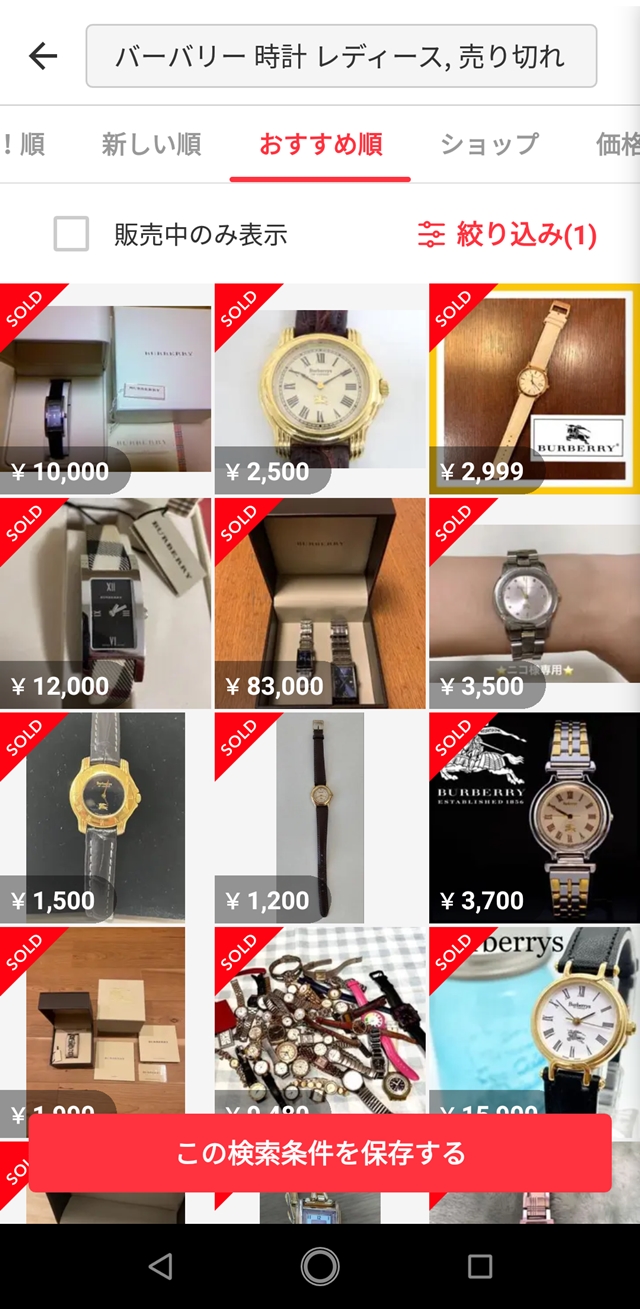Open the sold watch priced ¥10,000
Screen dimensions: 640x1309
click(x=105, y=390)
